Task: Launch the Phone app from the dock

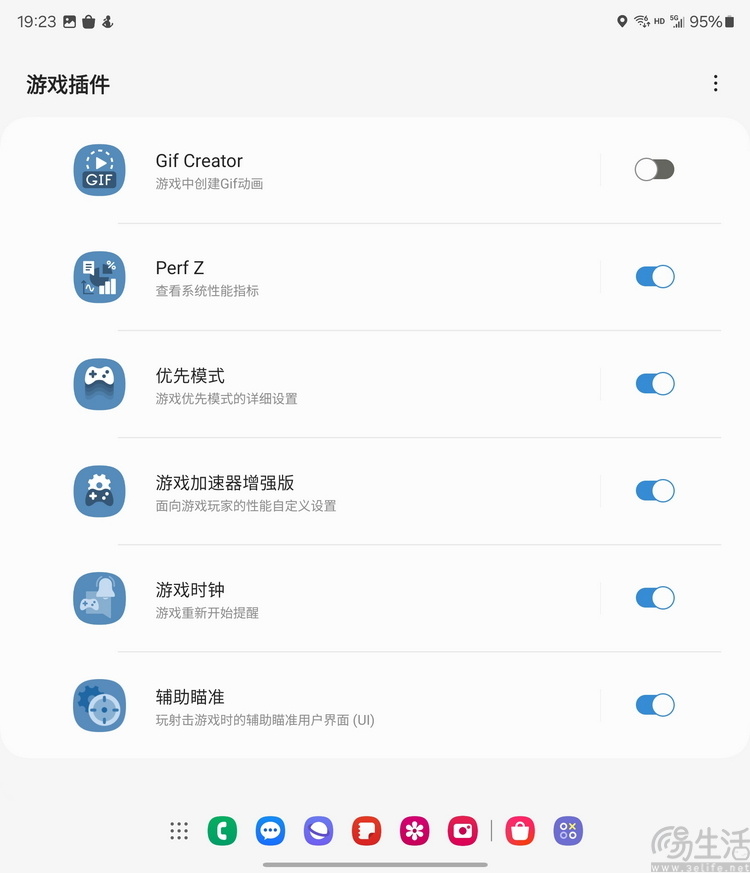Action: pyautogui.click(x=222, y=831)
